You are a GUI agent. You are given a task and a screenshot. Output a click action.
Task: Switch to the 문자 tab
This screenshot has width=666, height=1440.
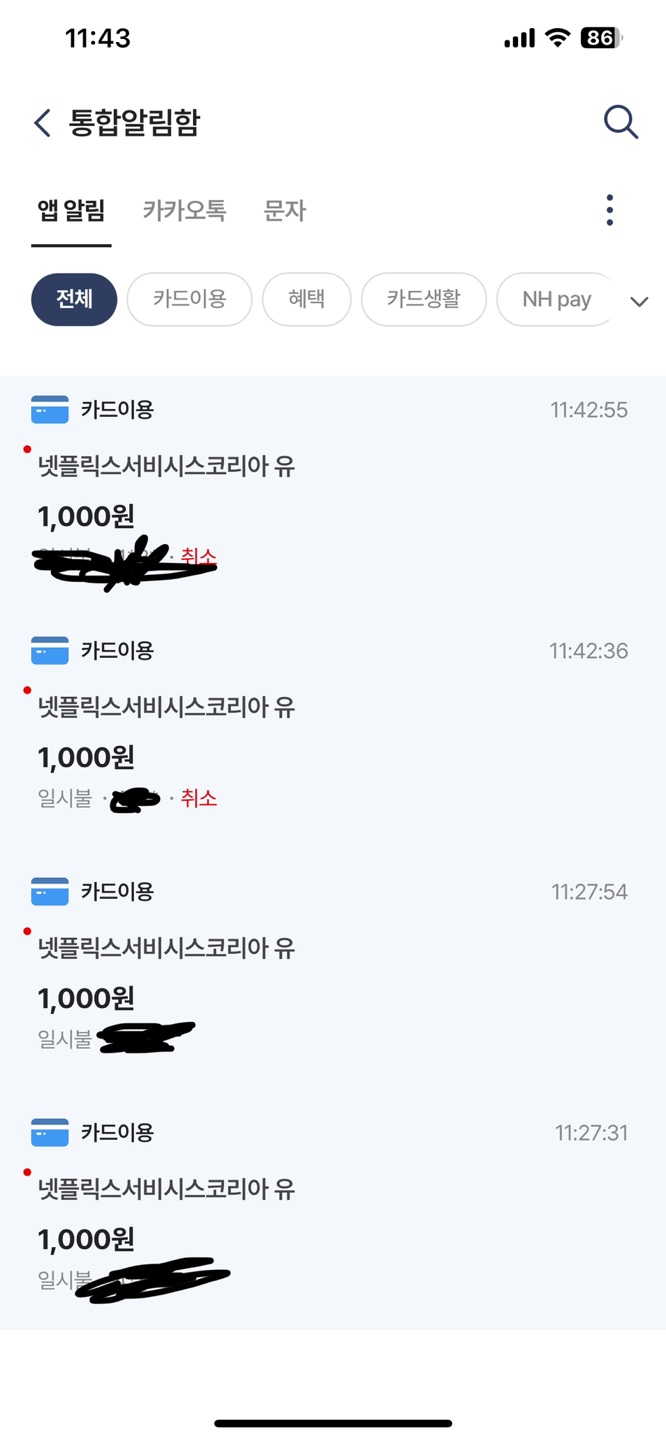(x=284, y=210)
